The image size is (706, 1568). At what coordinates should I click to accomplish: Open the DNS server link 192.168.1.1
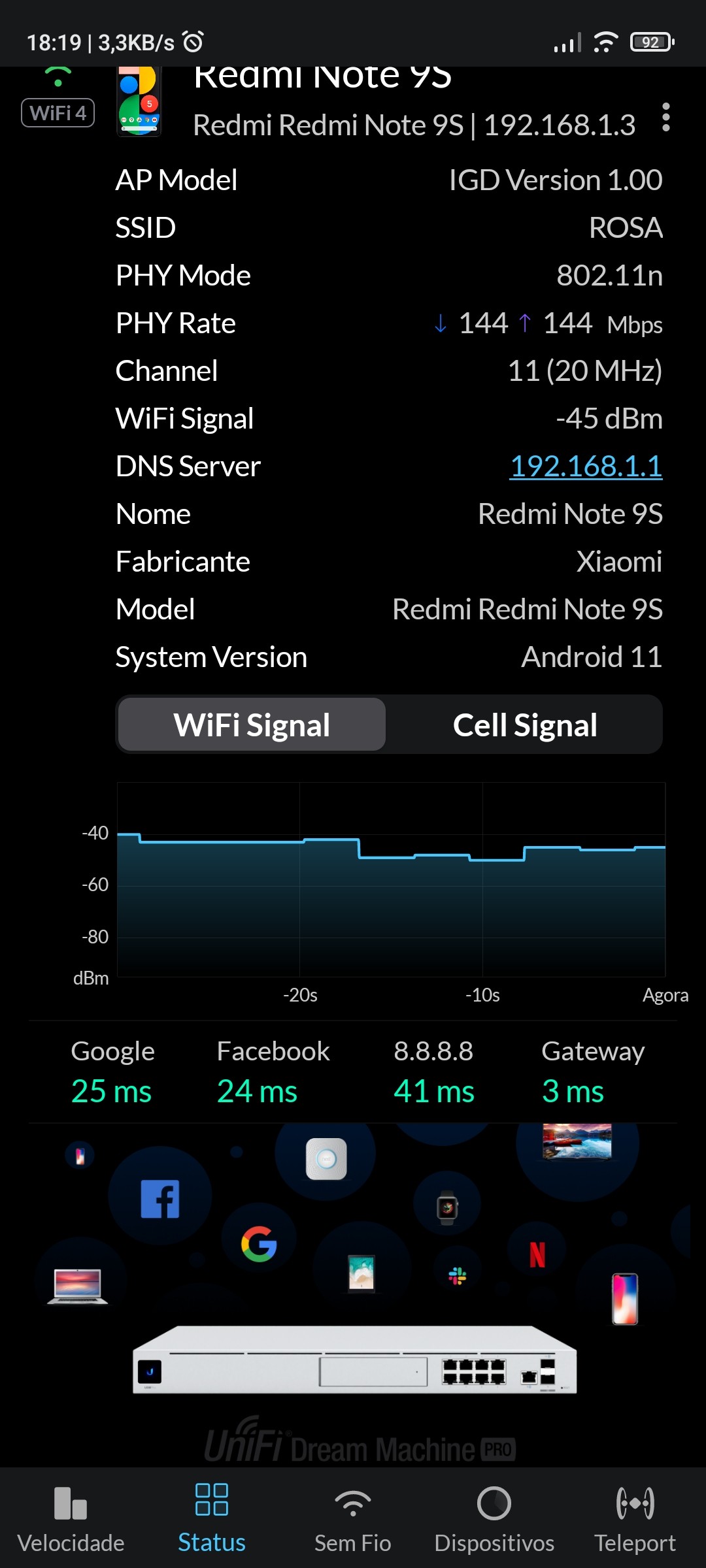(586, 466)
